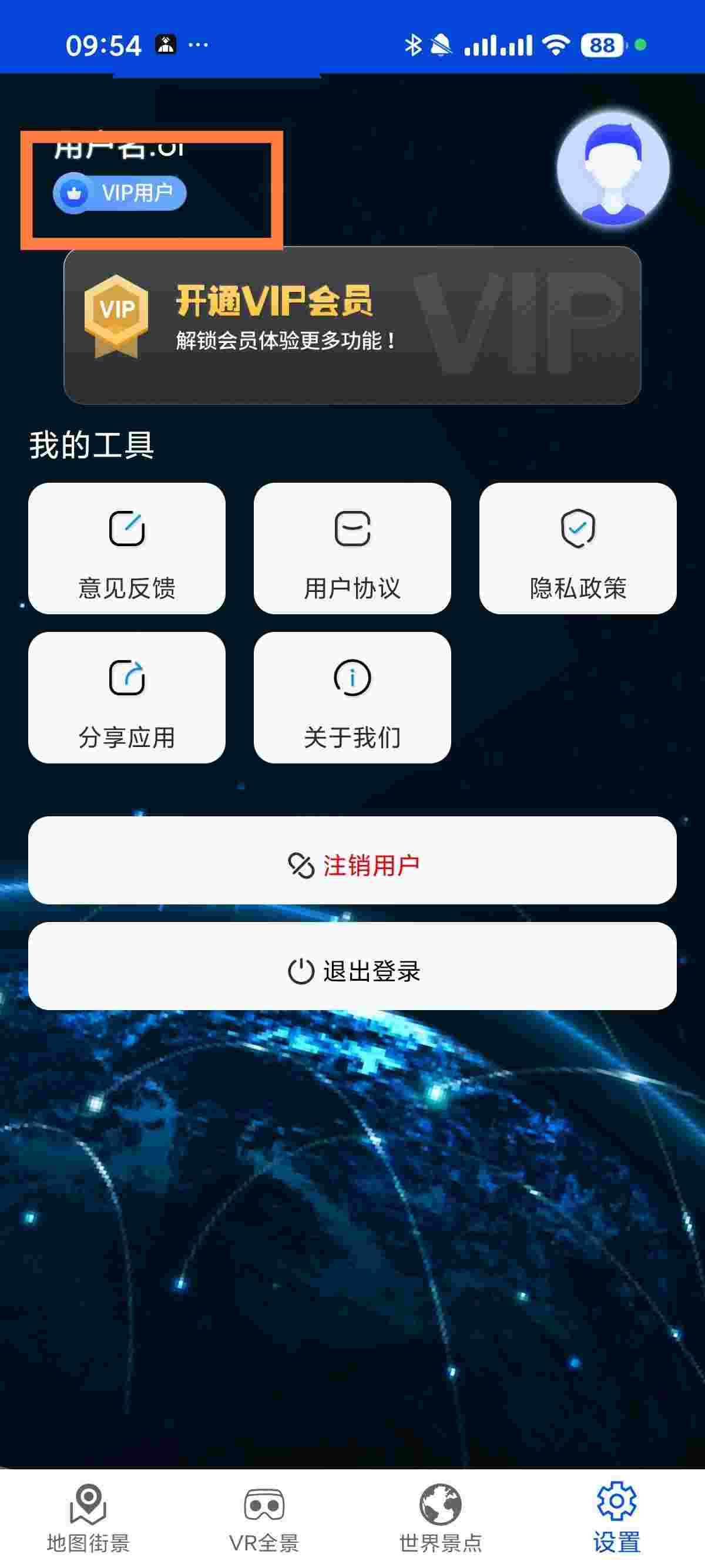
Task: Open 关于我们 about page
Action: [x=352, y=698]
